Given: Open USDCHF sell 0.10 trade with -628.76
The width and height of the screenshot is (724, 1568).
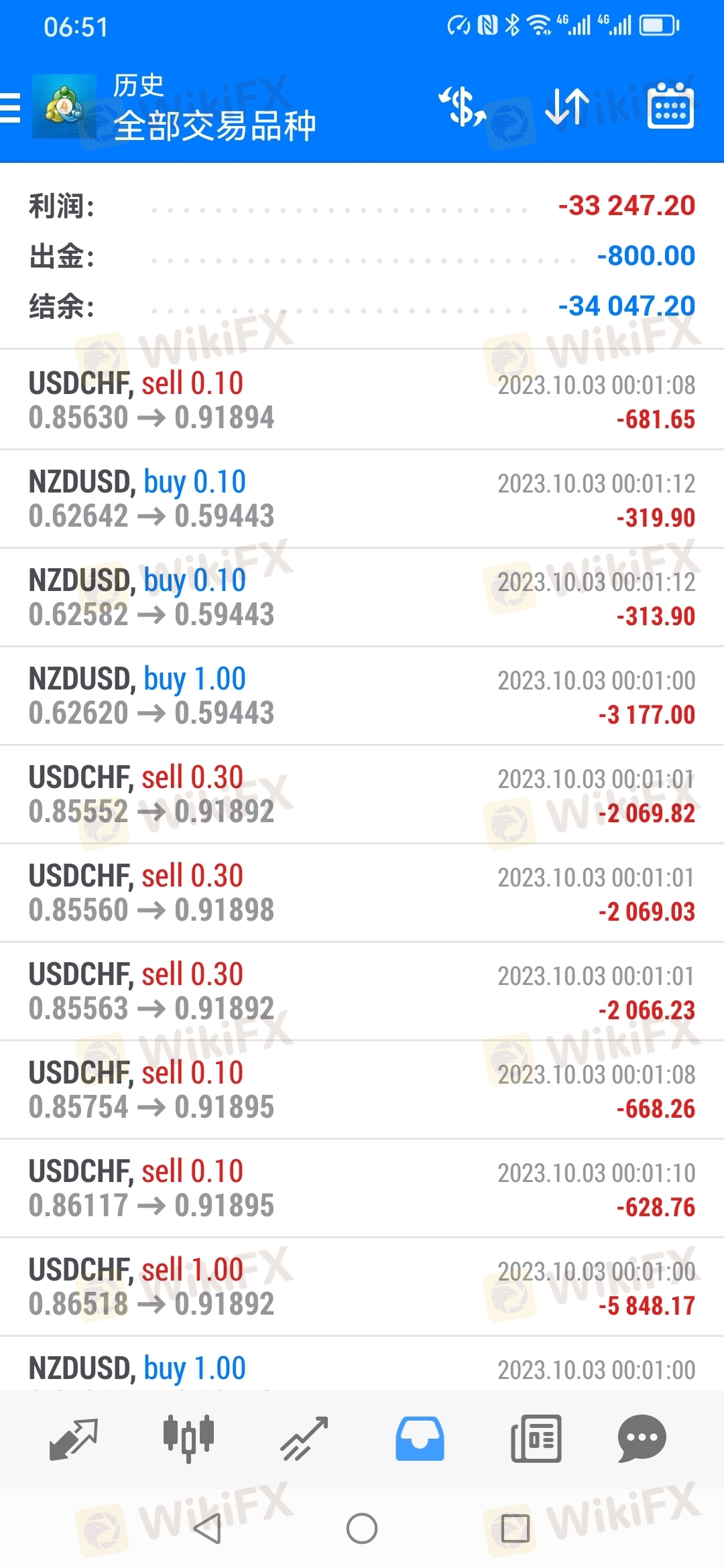Looking at the screenshot, I should click(x=362, y=1188).
